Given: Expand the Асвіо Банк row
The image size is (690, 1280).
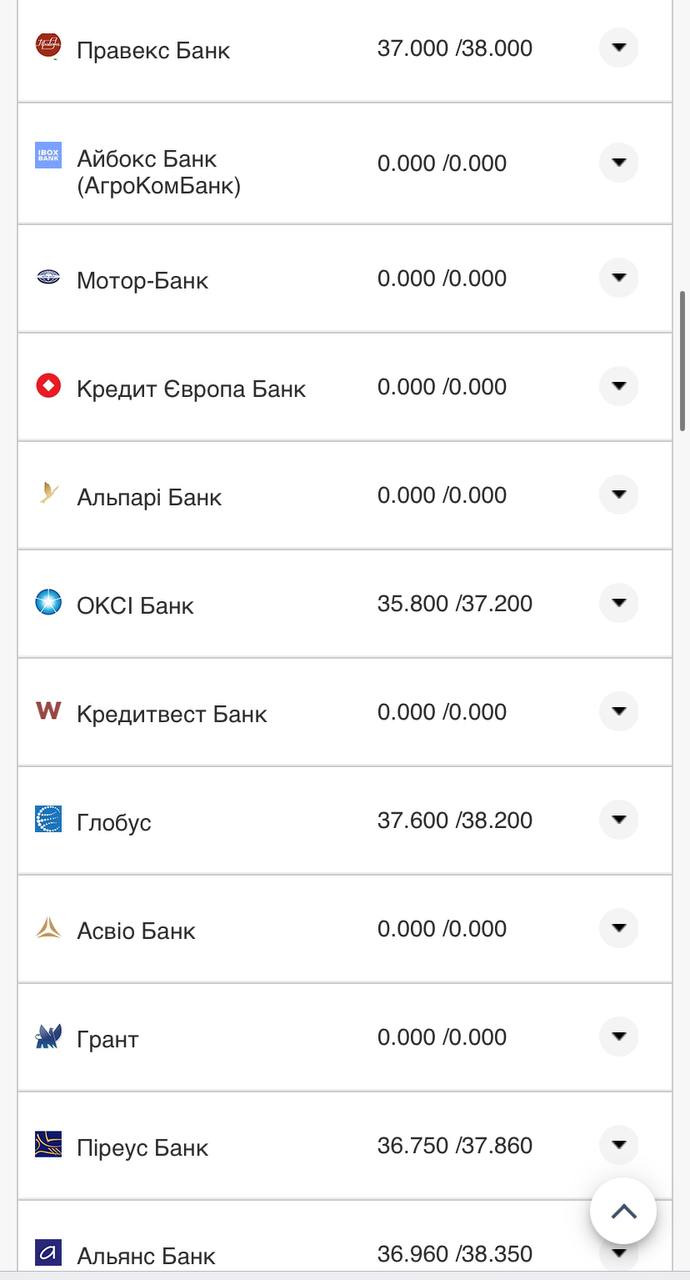Looking at the screenshot, I should pos(618,928).
